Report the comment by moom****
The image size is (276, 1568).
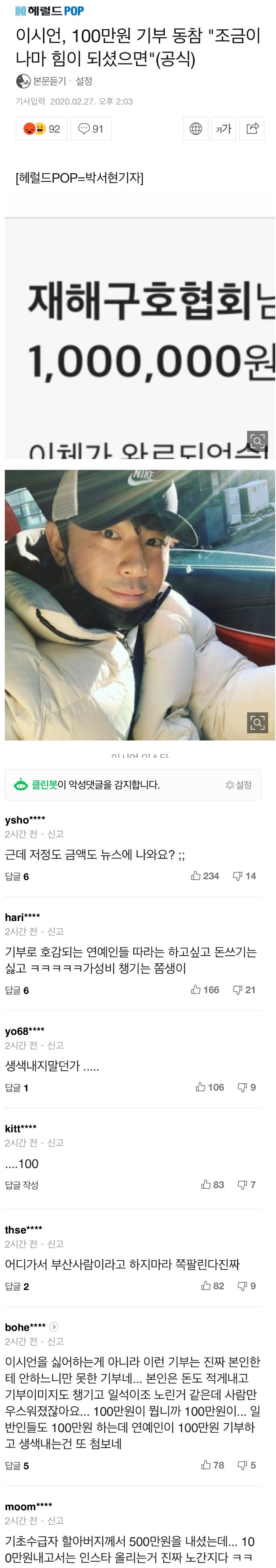tap(55, 1521)
